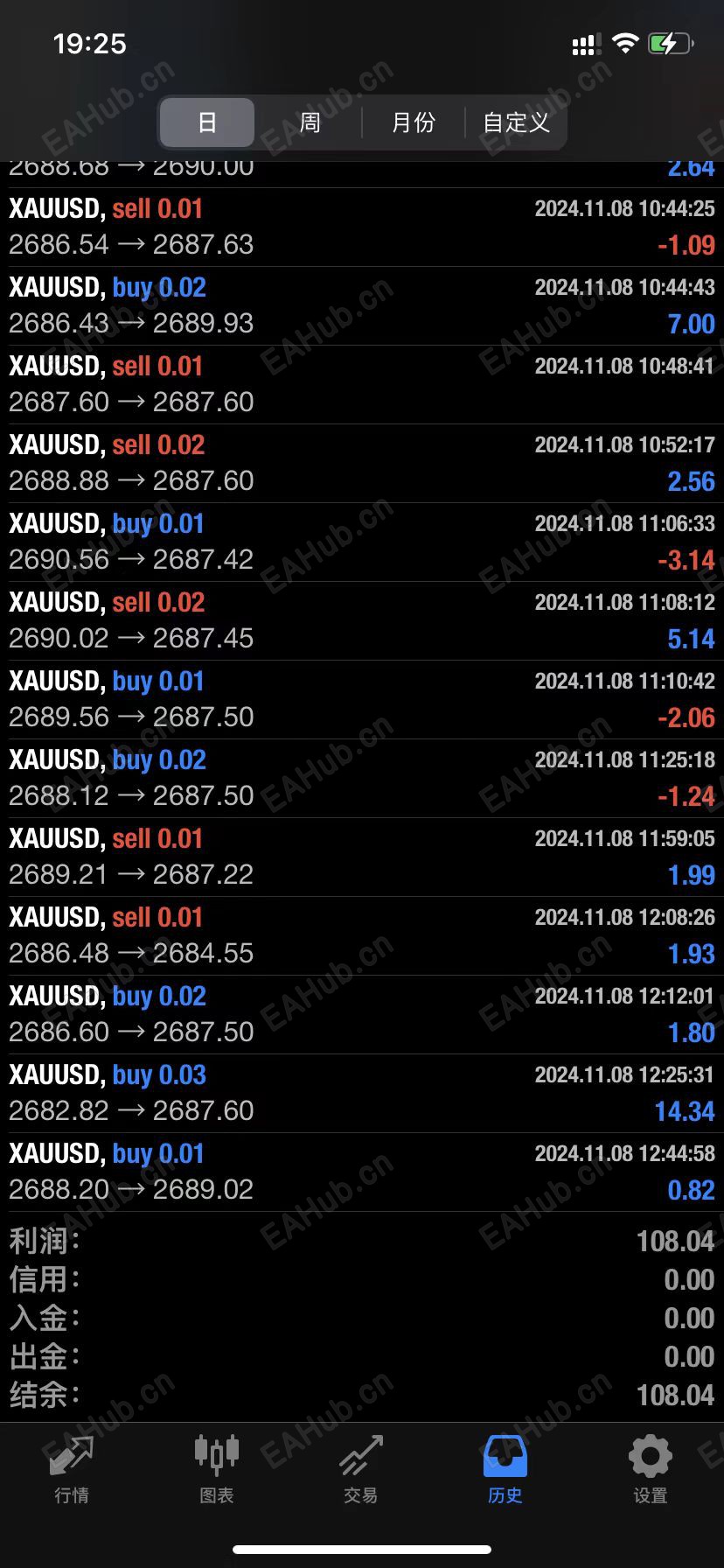Tap the buy 0.01 trade at 11:06:33
The height and width of the screenshot is (1568, 724).
coord(362,542)
